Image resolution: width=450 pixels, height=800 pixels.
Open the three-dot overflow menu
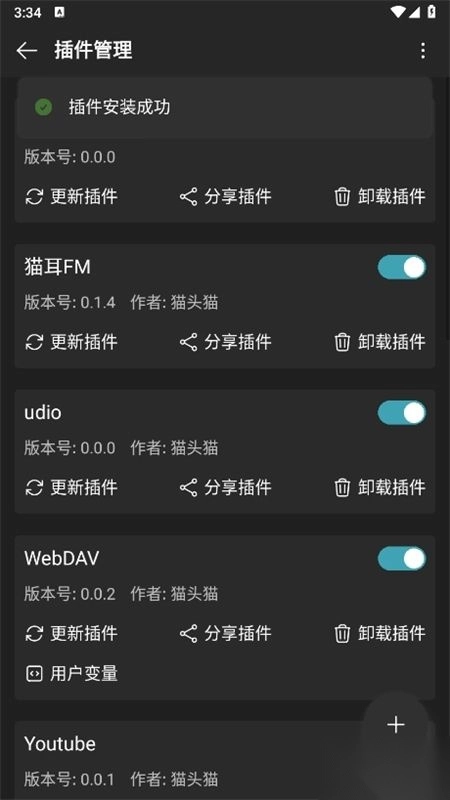pos(422,51)
